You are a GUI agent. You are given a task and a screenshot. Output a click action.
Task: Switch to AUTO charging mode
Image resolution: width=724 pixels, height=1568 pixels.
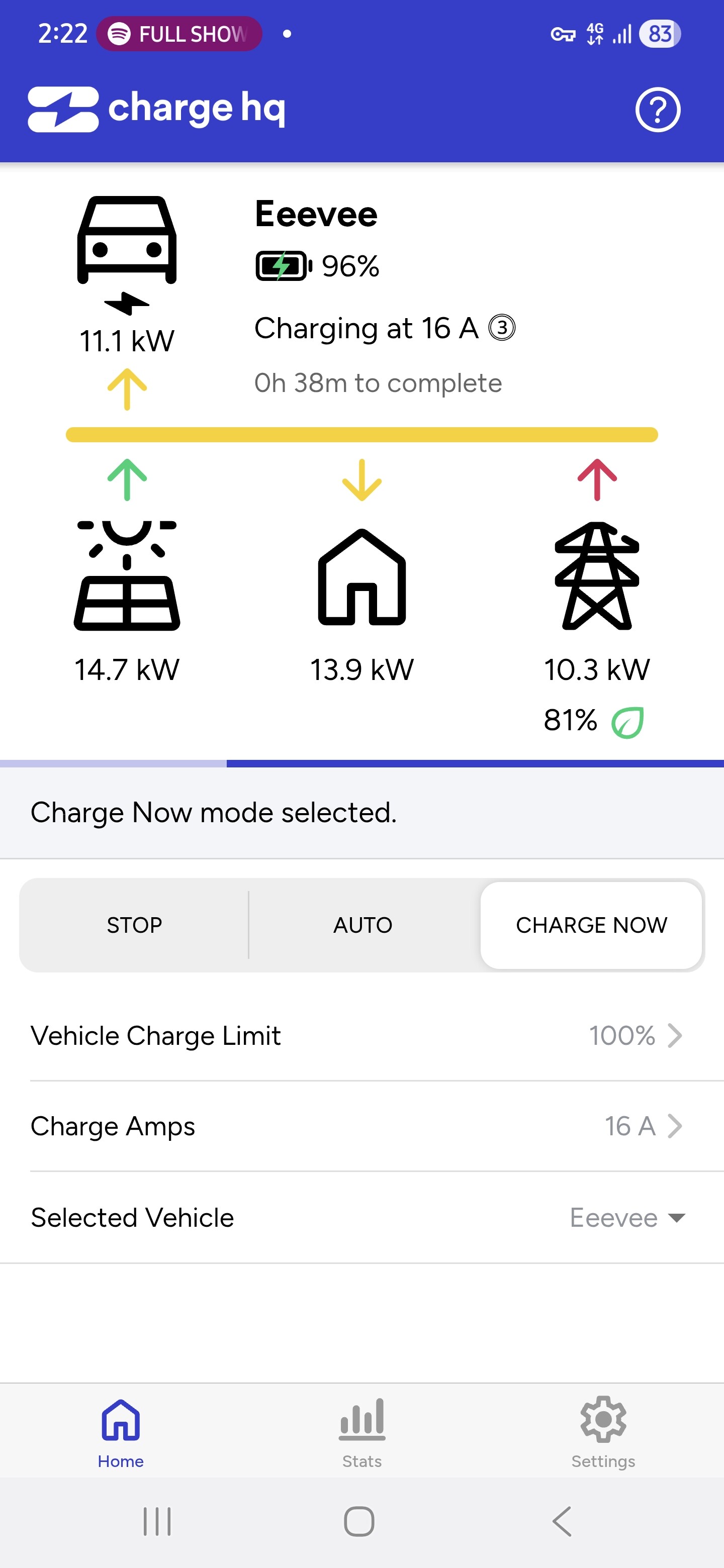(363, 925)
